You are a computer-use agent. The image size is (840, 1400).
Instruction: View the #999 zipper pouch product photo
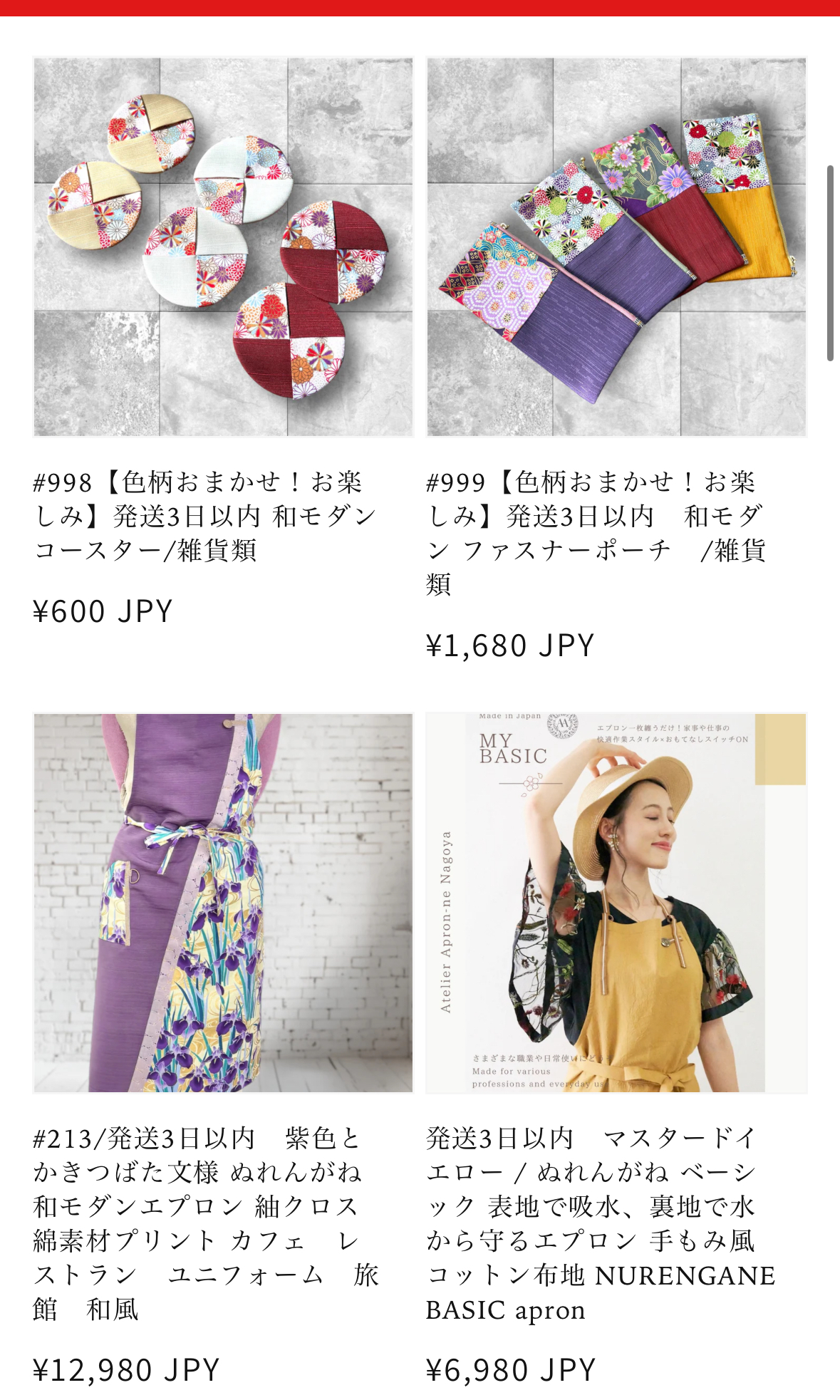(616, 247)
